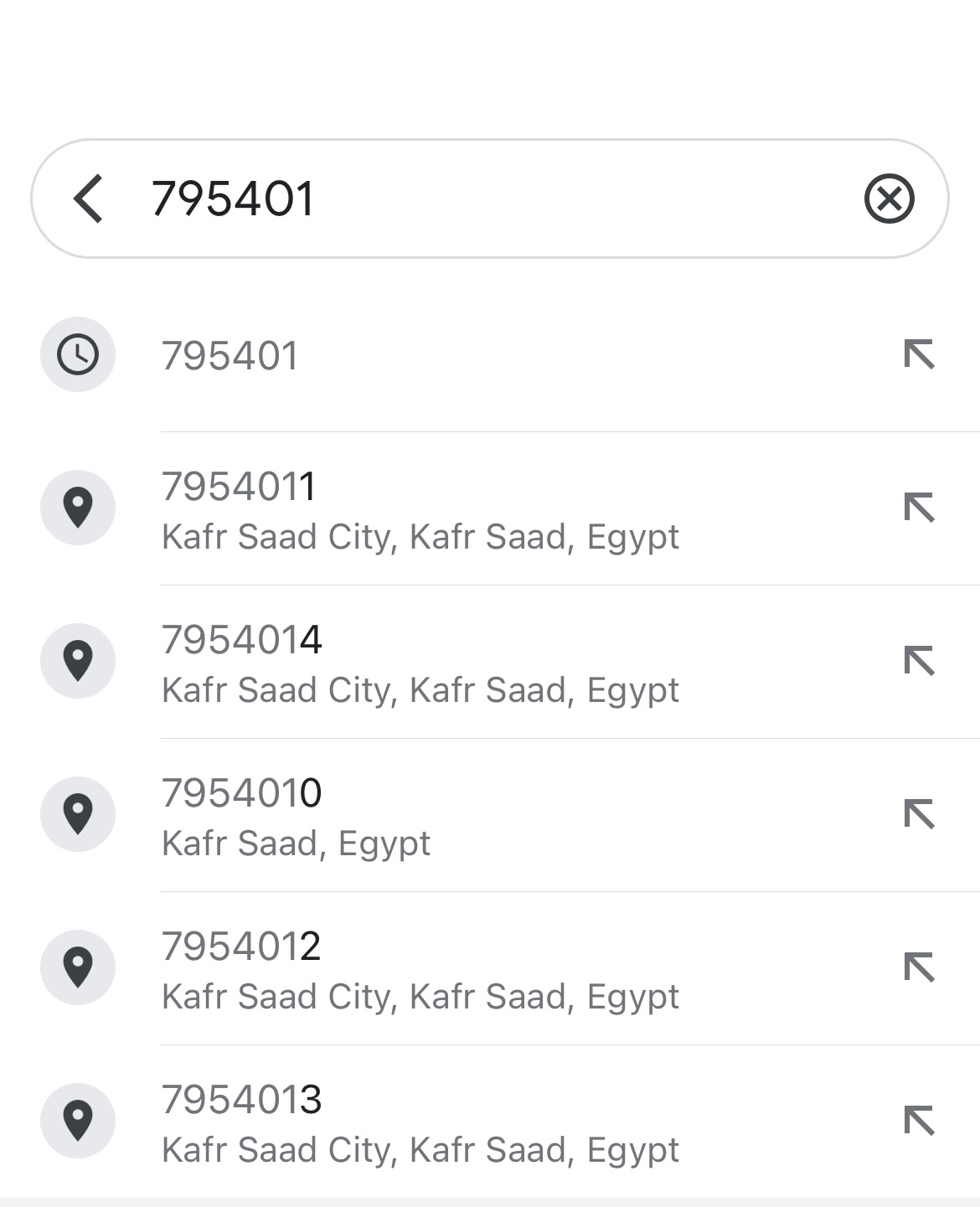Open the 7954012 Kafr Saad City result
The image size is (980, 1207).
419,969
